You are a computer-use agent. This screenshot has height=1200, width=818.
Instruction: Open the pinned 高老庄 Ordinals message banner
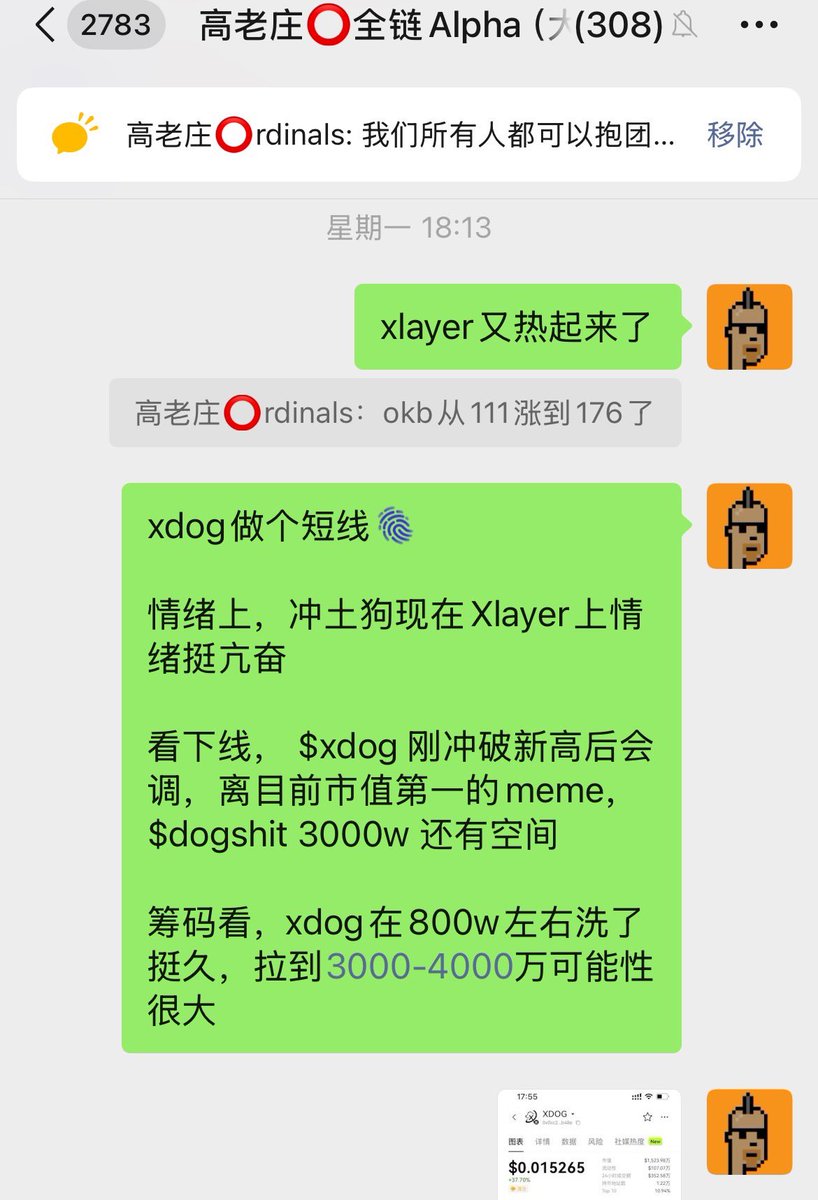pyautogui.click(x=400, y=135)
